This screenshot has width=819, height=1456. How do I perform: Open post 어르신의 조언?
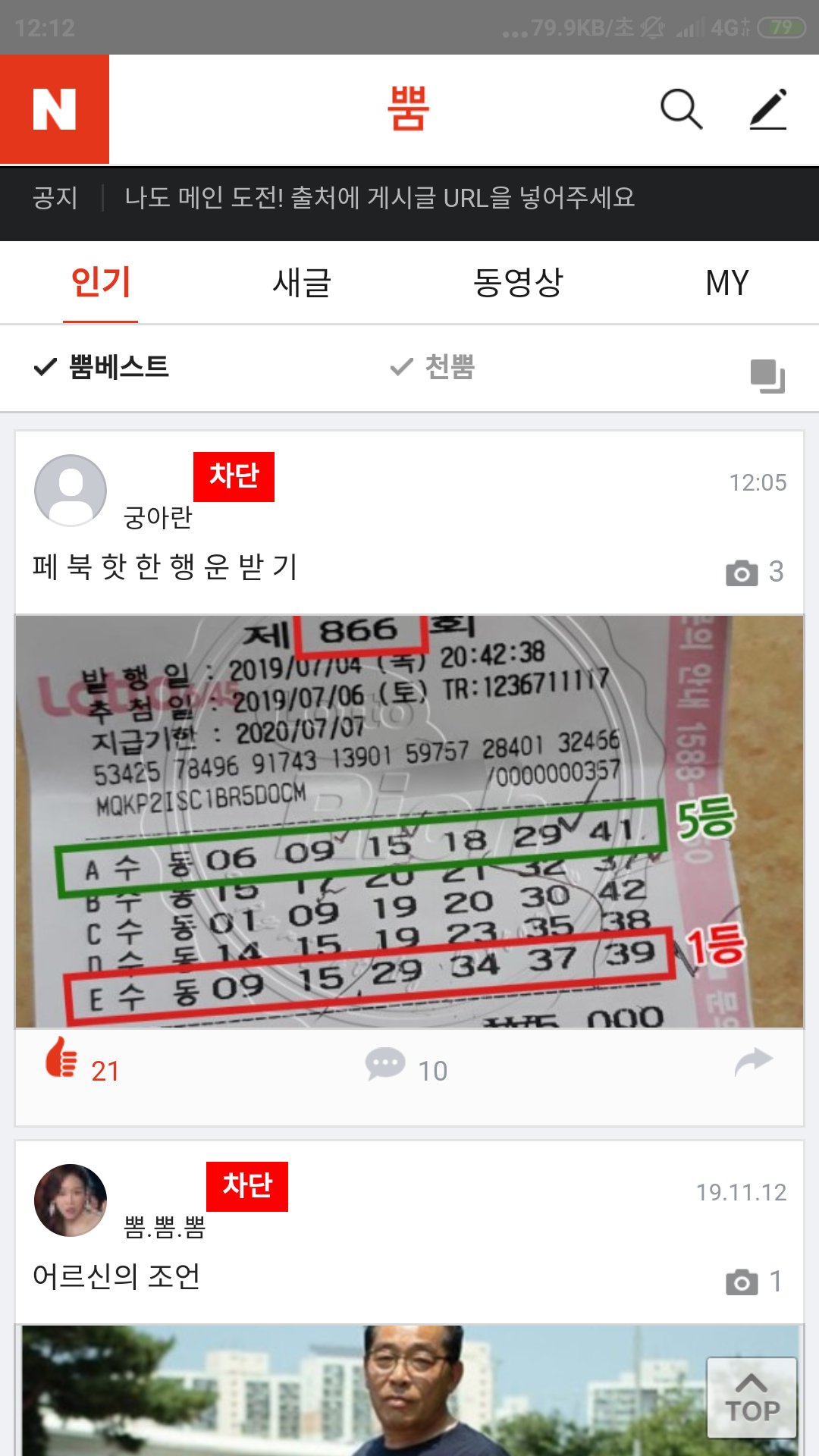click(117, 1276)
